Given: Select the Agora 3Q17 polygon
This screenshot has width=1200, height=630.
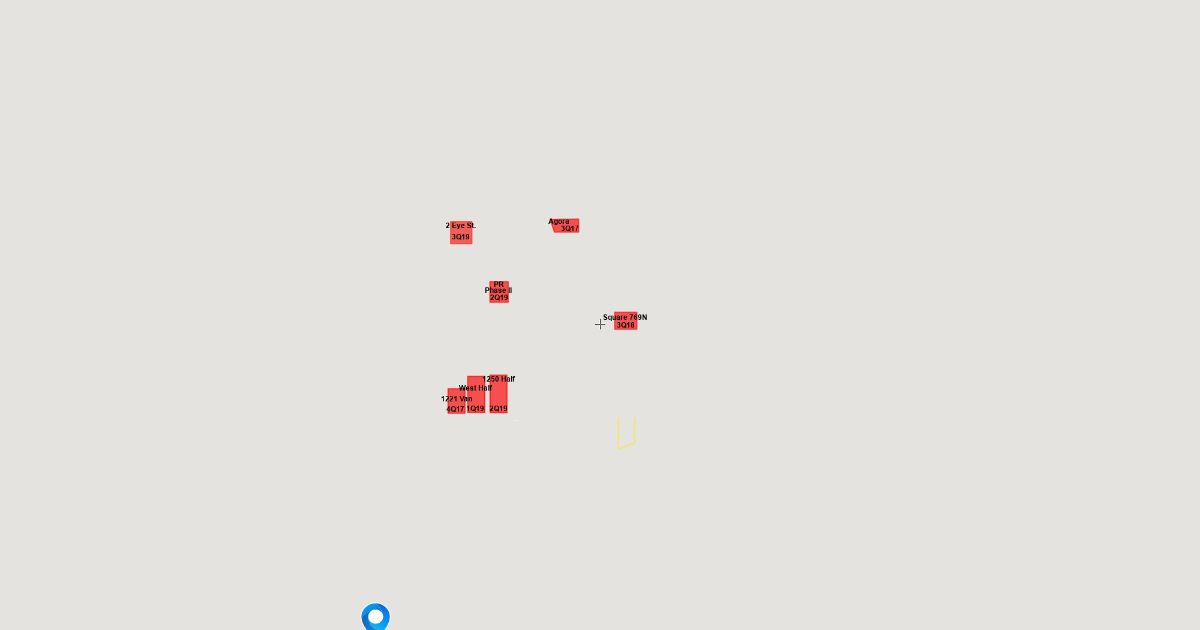Looking at the screenshot, I should tap(566, 226).
